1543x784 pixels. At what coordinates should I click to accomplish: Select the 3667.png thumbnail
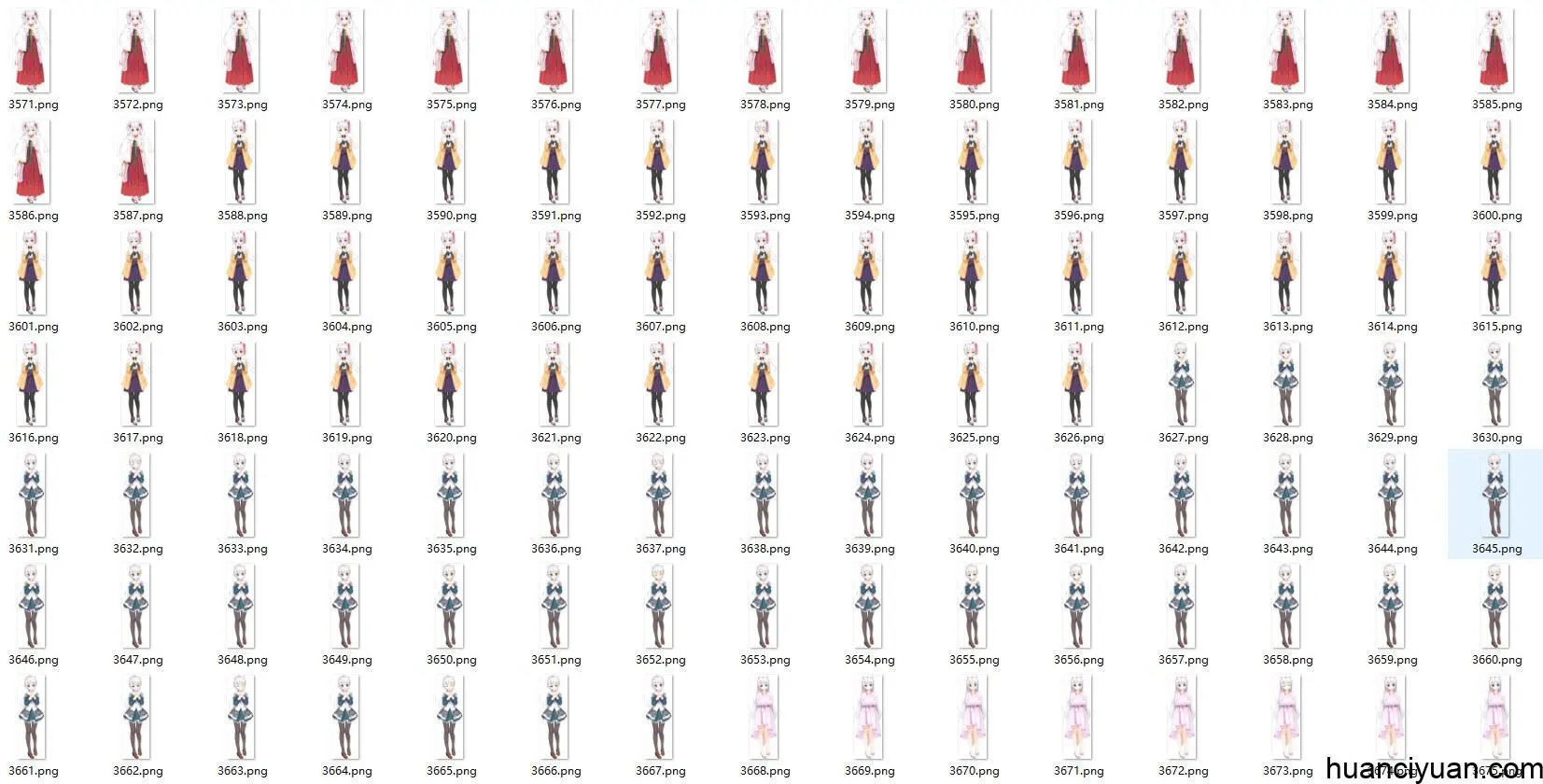(660, 718)
